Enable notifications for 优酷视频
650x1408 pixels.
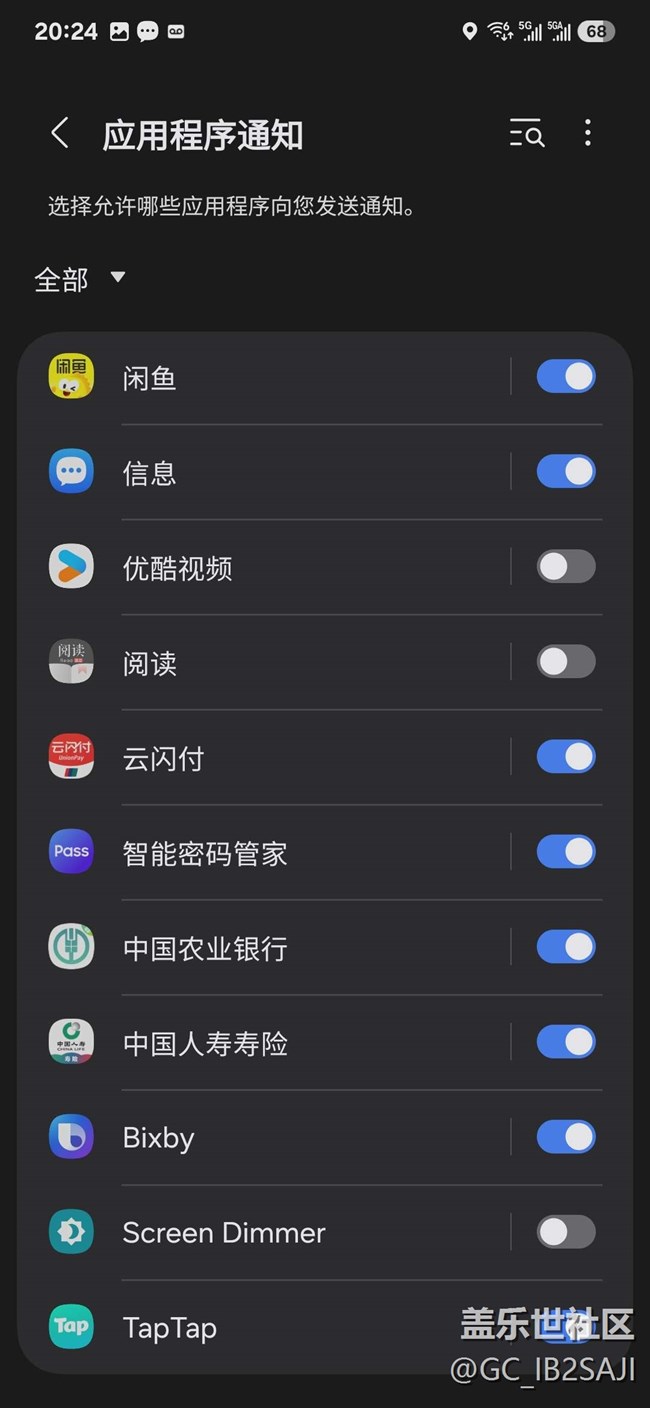(x=566, y=567)
